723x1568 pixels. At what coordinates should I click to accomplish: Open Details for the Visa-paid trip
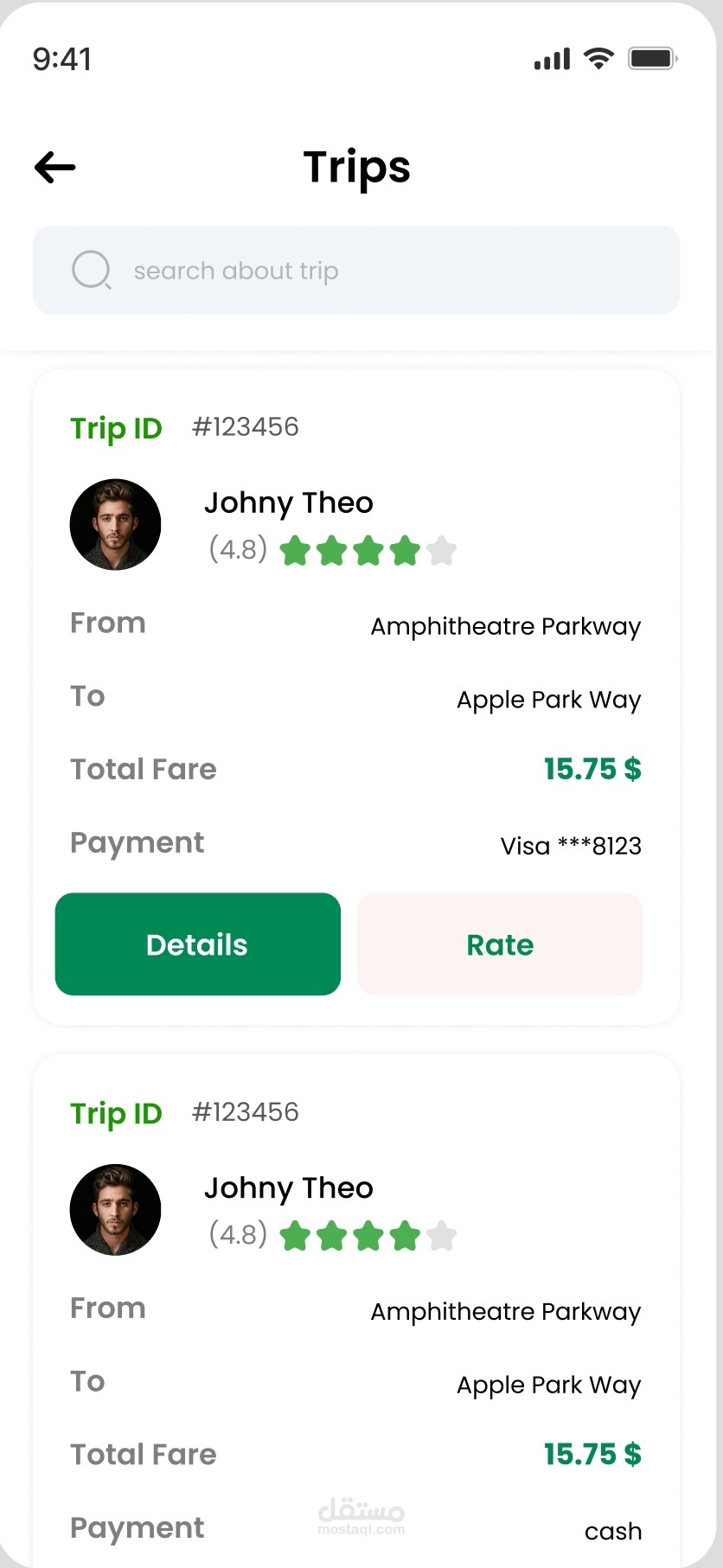click(x=197, y=944)
